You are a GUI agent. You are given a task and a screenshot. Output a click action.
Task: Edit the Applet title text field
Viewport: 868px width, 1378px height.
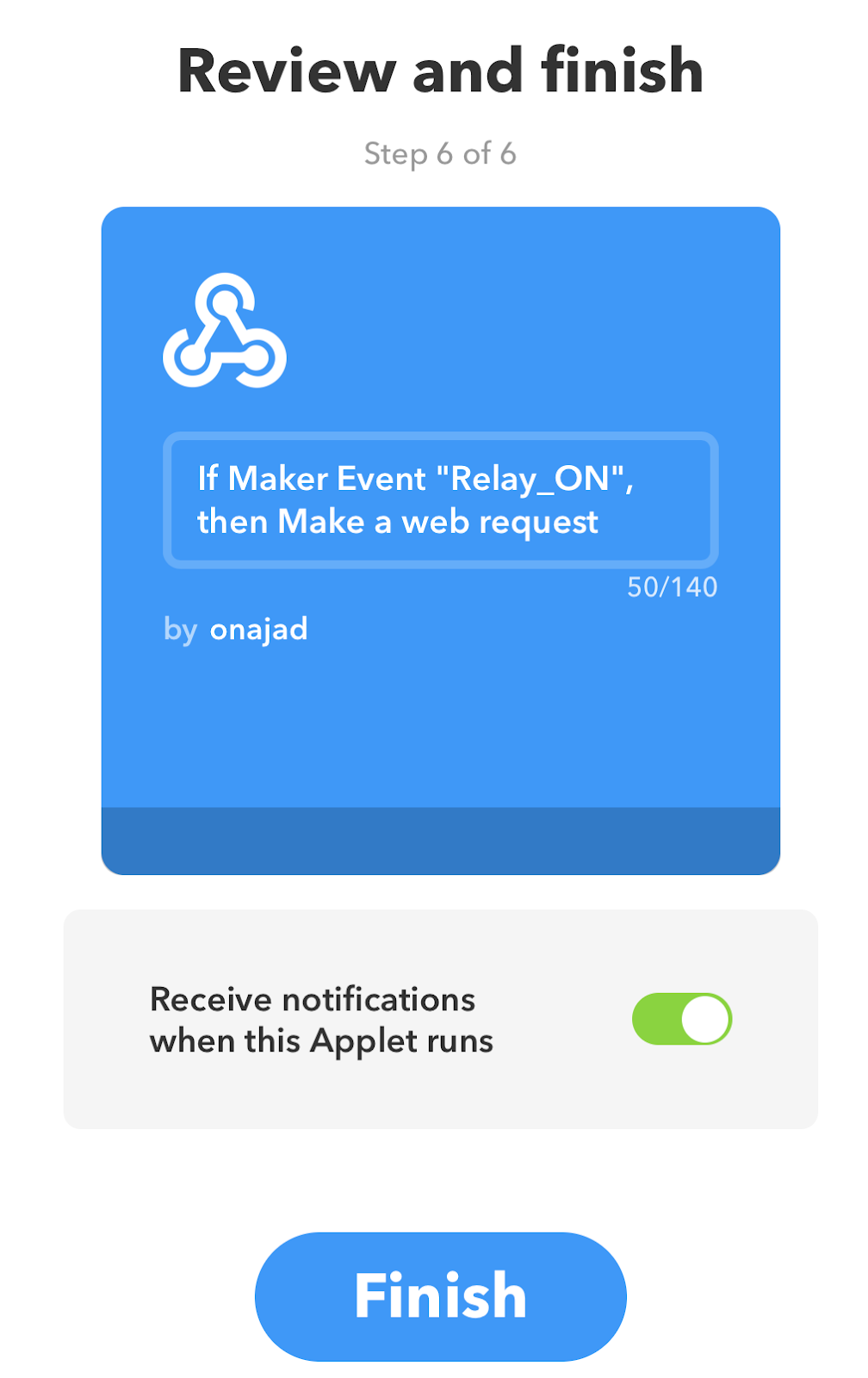440,500
